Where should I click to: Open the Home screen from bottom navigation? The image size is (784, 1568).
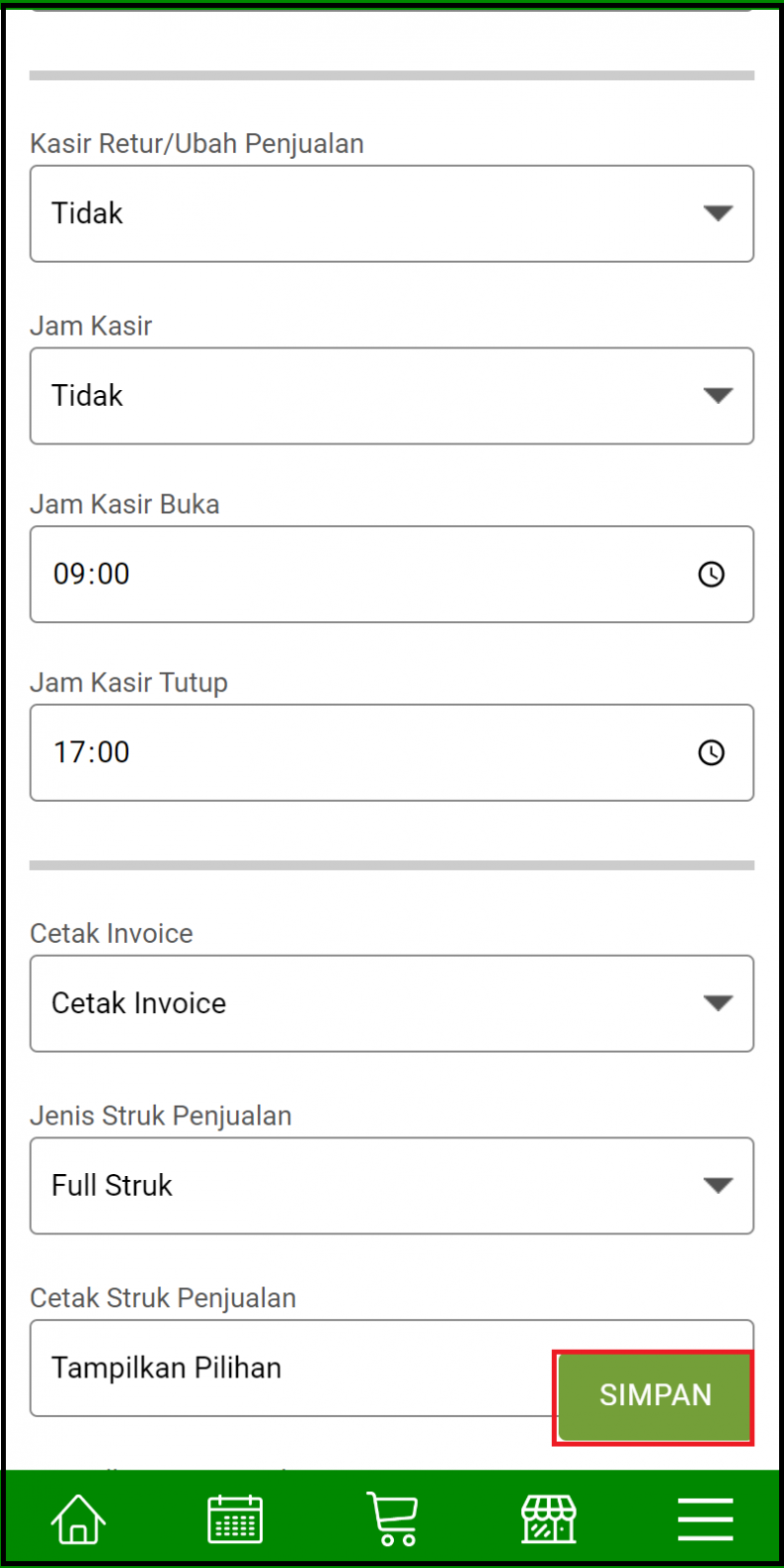point(77,1517)
